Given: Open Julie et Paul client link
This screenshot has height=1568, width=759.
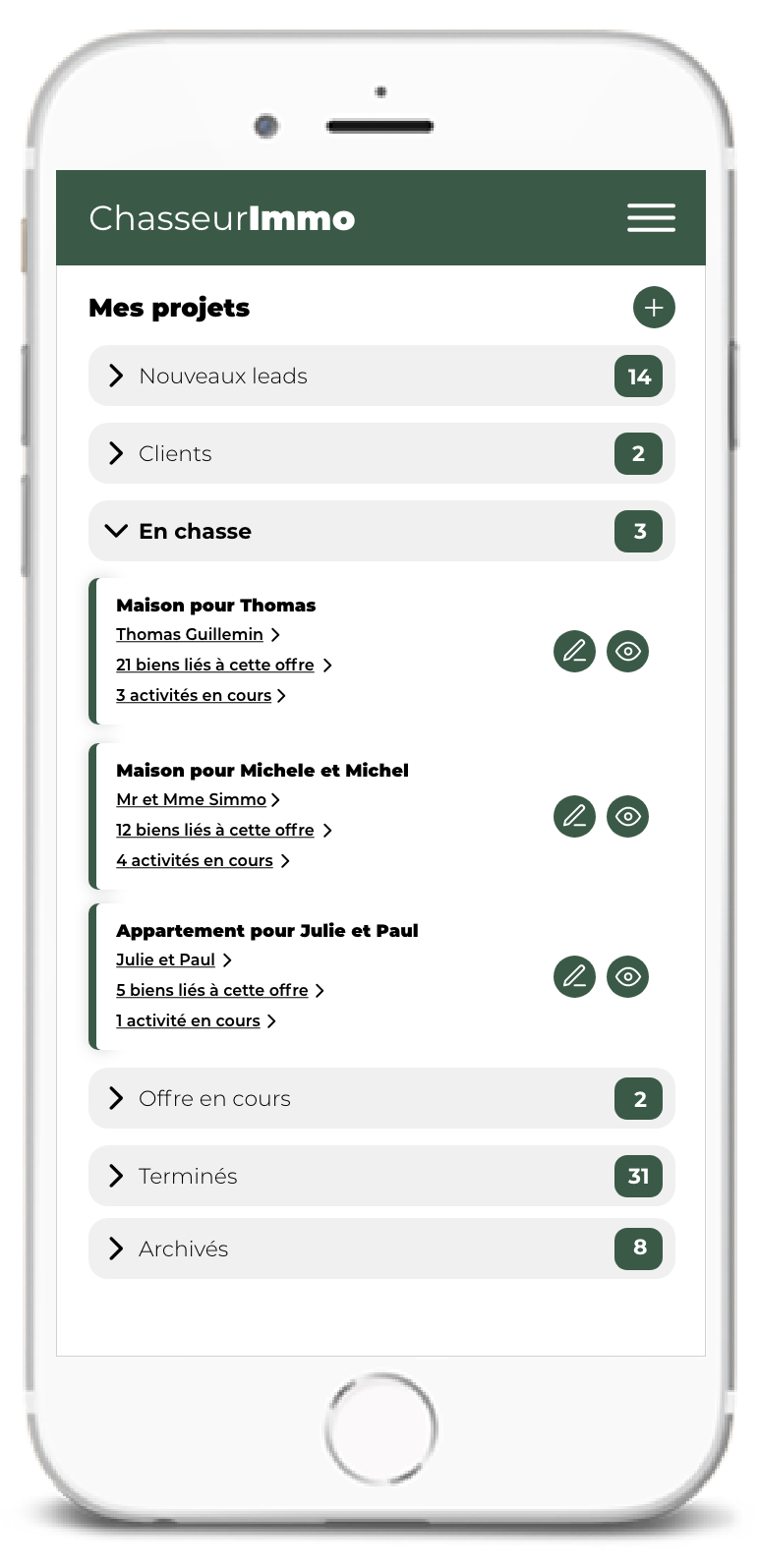Looking at the screenshot, I should [165, 959].
